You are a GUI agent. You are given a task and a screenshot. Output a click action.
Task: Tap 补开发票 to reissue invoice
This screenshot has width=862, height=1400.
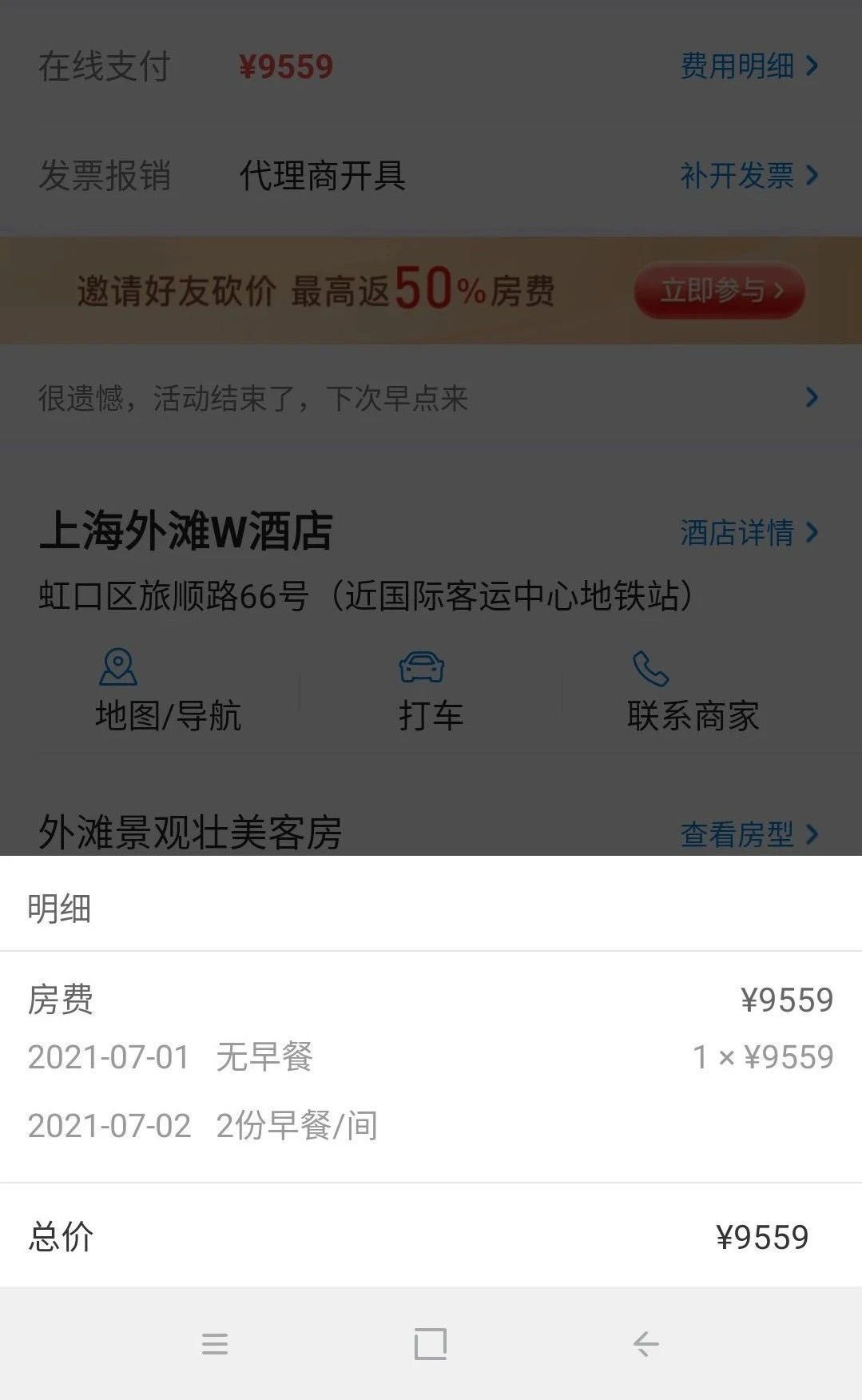click(x=749, y=176)
